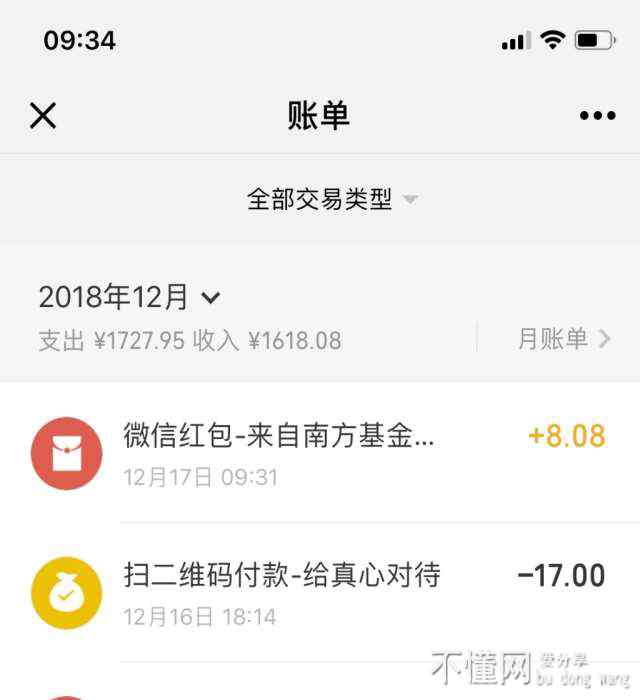Open the 微信红包 +8.08 transaction

[320, 453]
